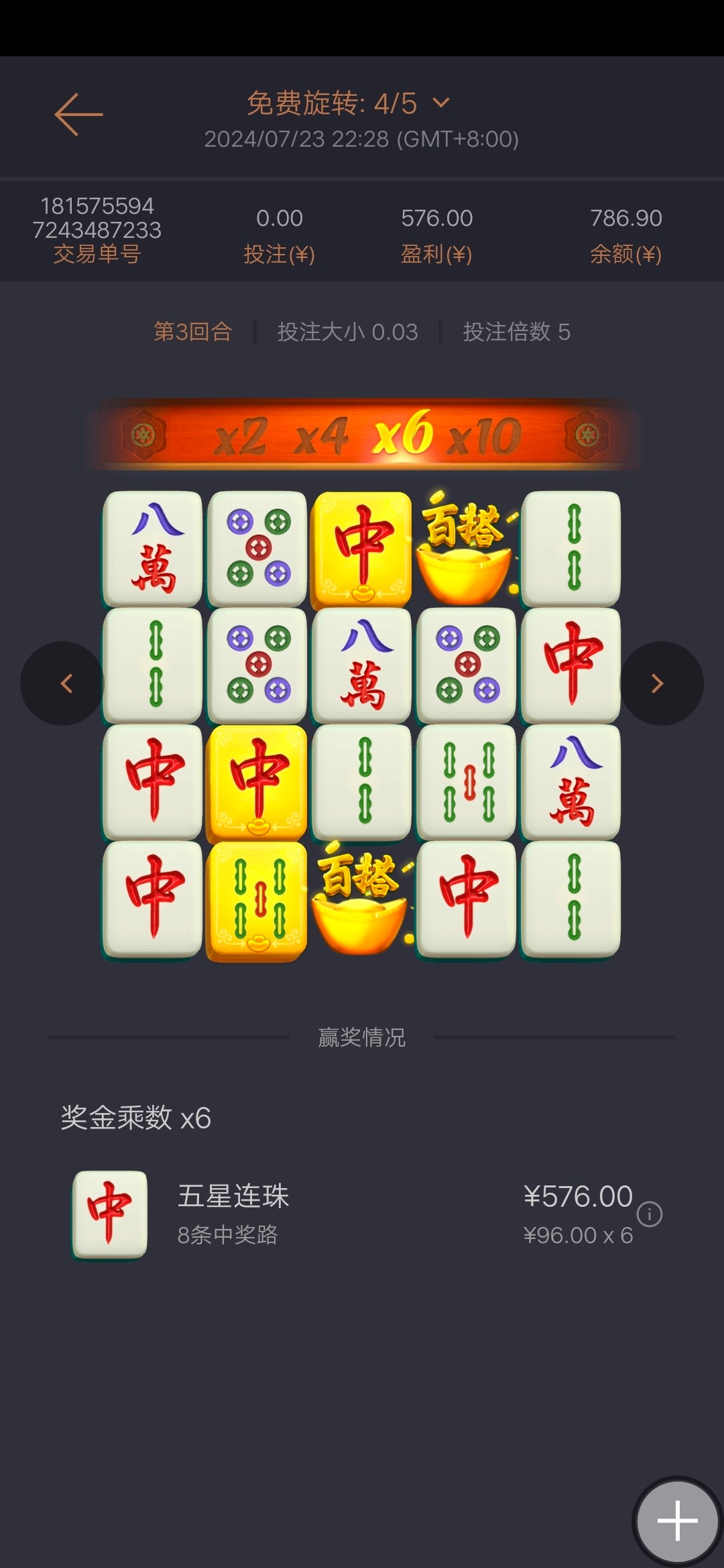Go to the previous round with left arrow

coord(64,683)
